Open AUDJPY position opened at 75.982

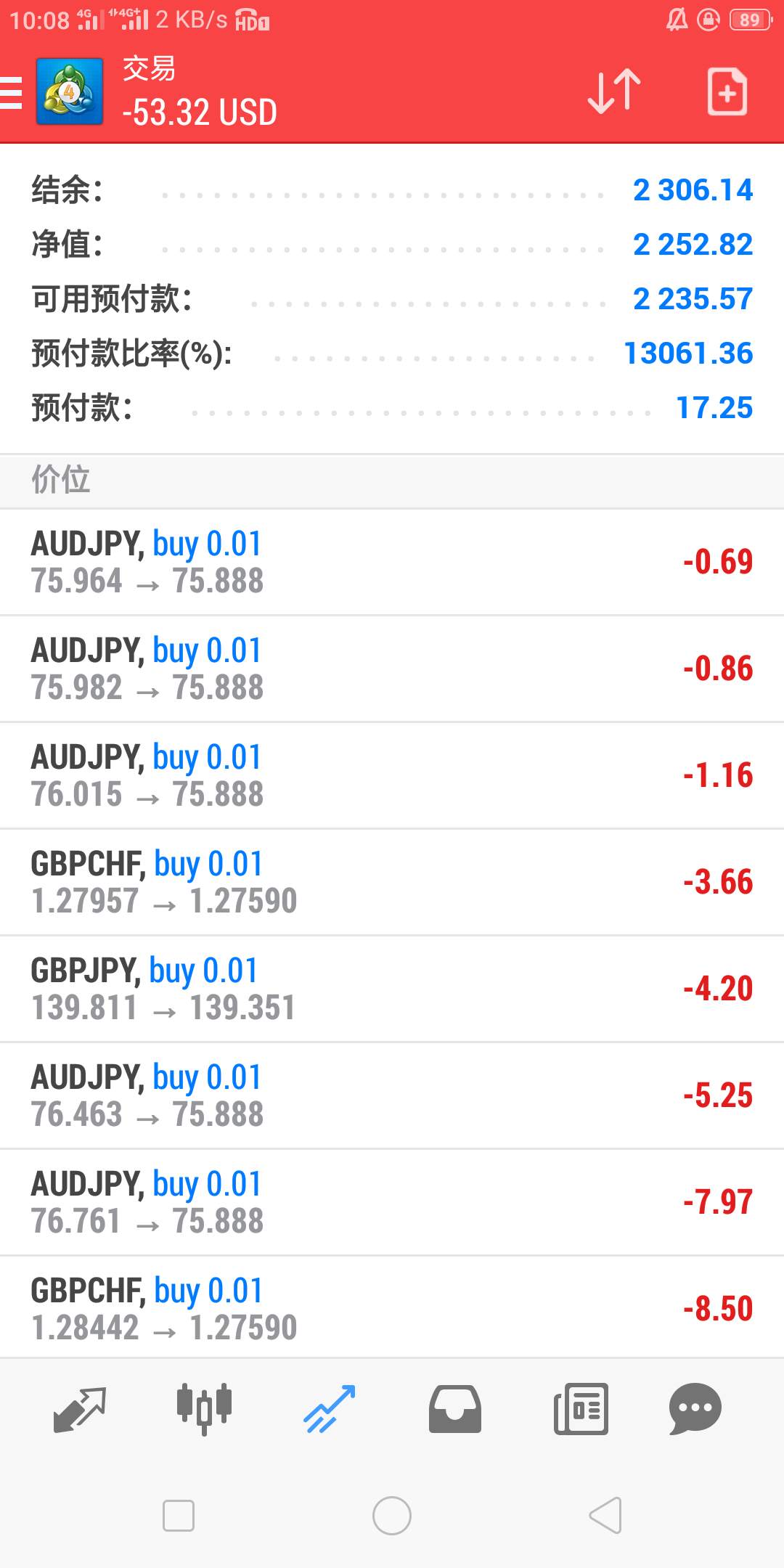click(x=392, y=669)
